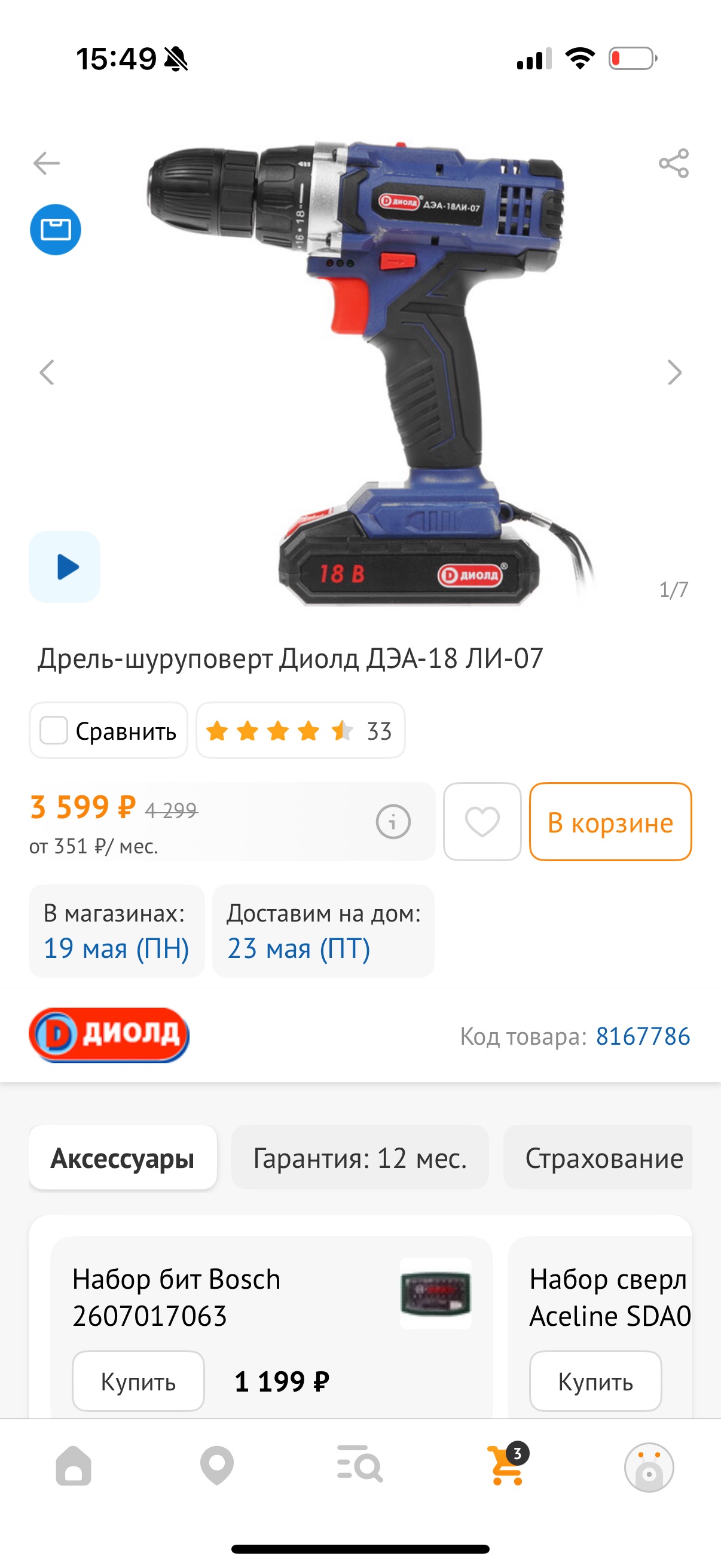Tap the blue box icon beside the photo
721x1568 pixels.
[56, 230]
